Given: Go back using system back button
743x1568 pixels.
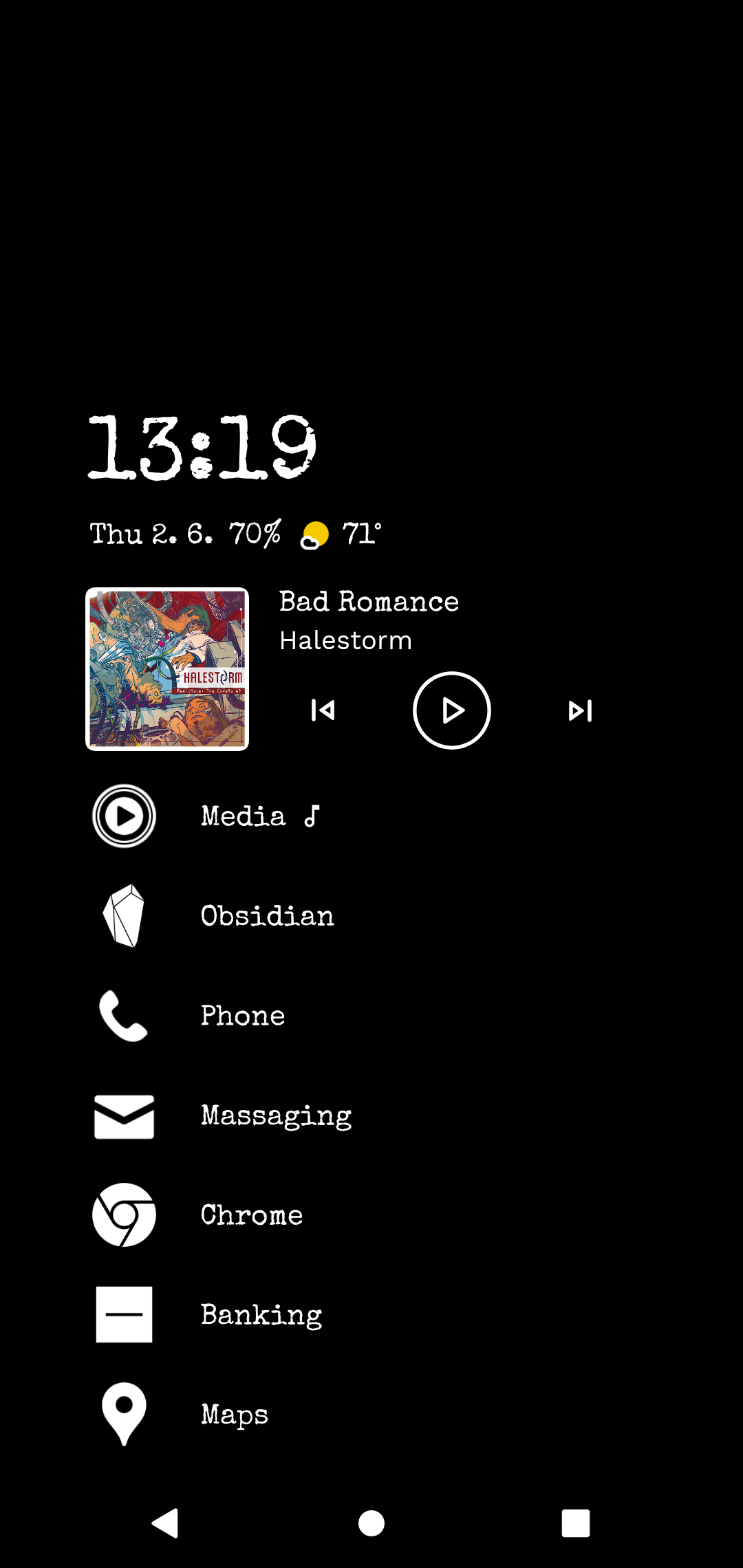Looking at the screenshot, I should click(165, 1523).
